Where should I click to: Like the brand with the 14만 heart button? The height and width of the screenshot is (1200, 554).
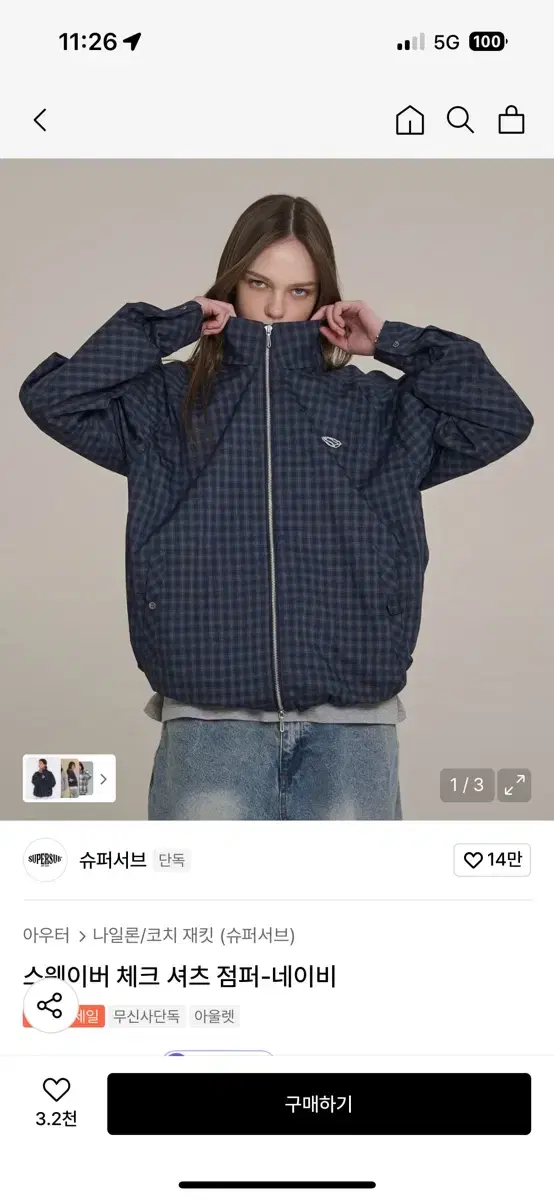(492, 860)
